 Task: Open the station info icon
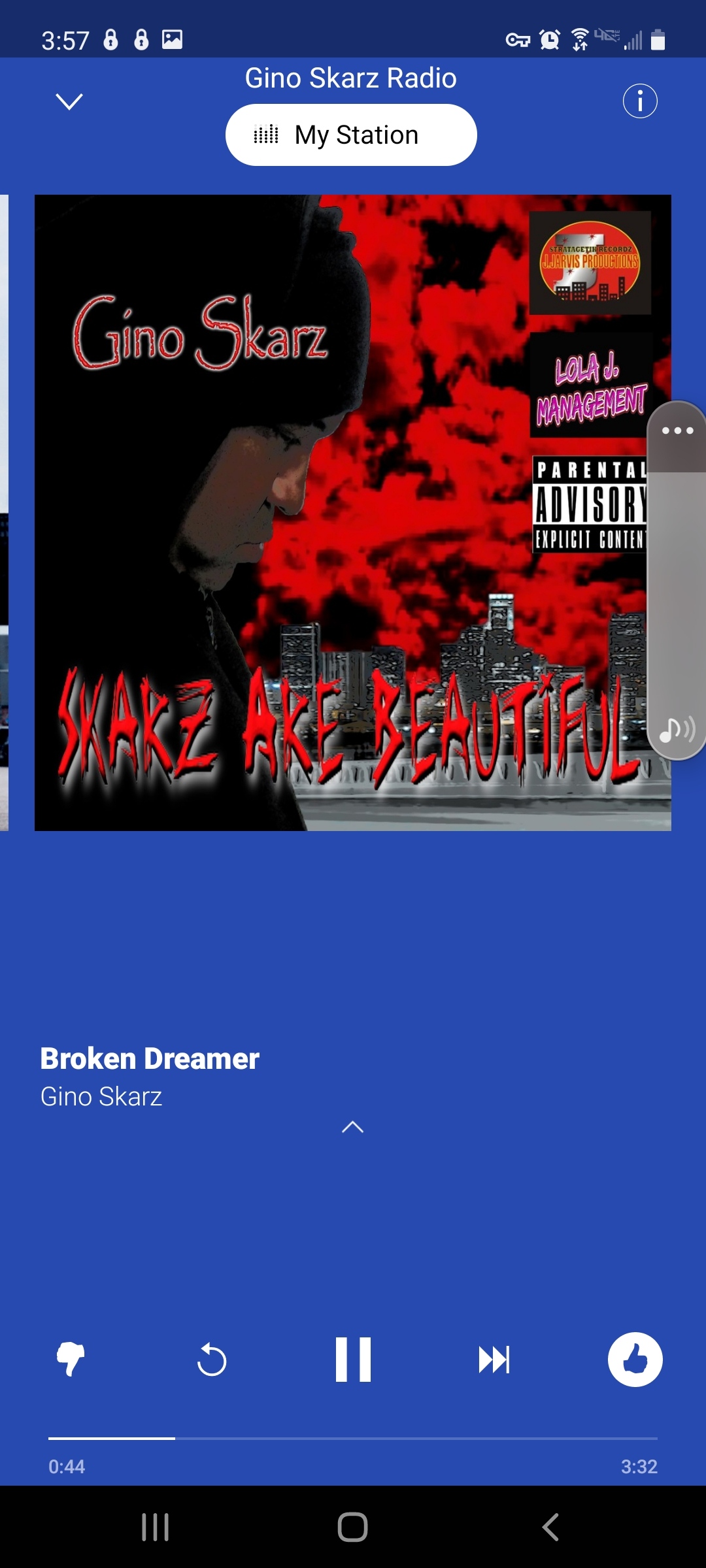tap(639, 101)
